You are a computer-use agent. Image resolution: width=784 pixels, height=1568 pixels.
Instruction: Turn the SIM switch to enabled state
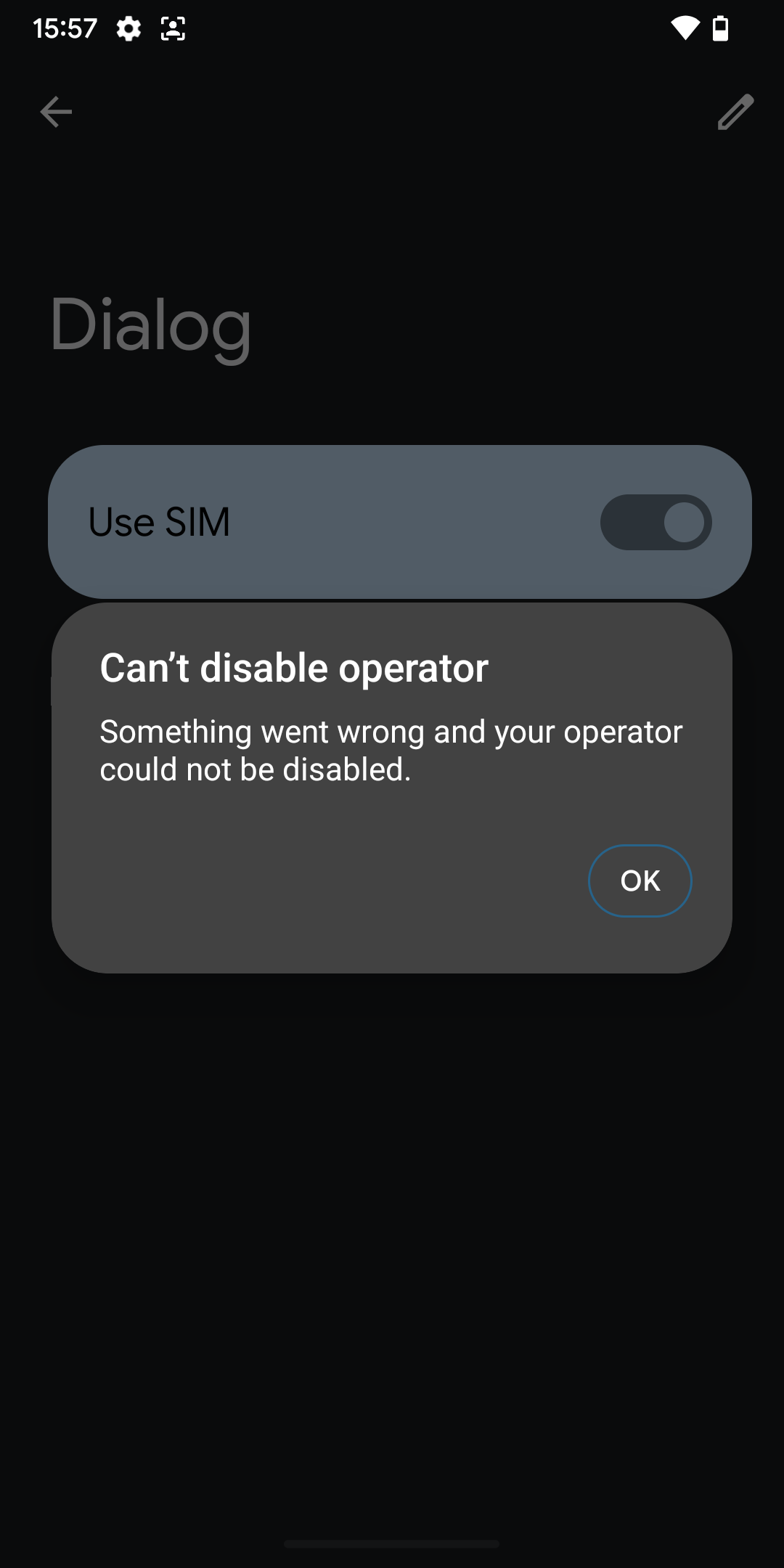coord(655,522)
